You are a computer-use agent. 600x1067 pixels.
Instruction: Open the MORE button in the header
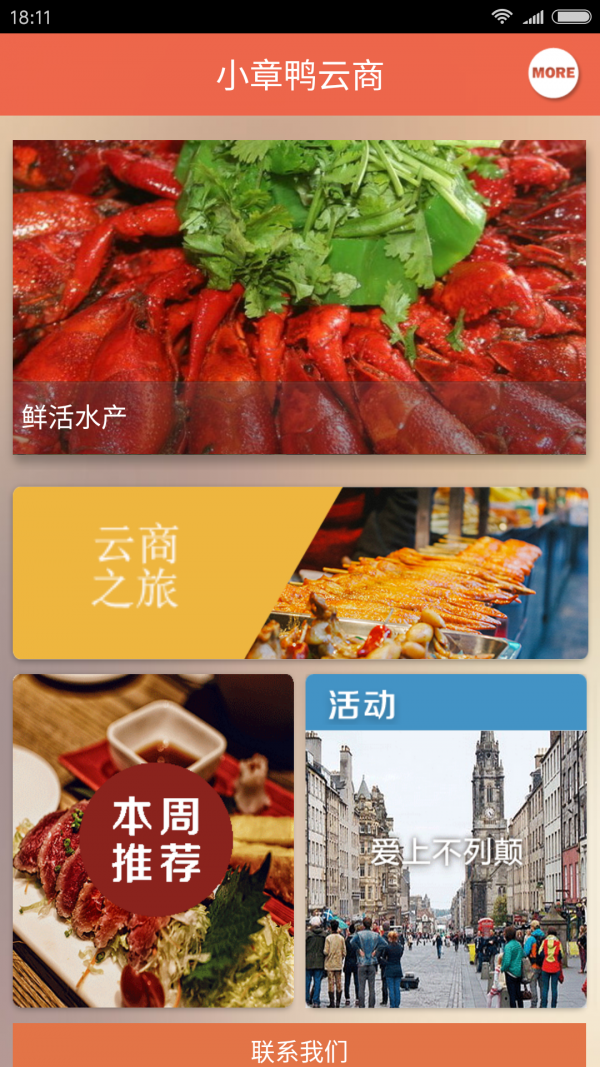(x=553, y=73)
